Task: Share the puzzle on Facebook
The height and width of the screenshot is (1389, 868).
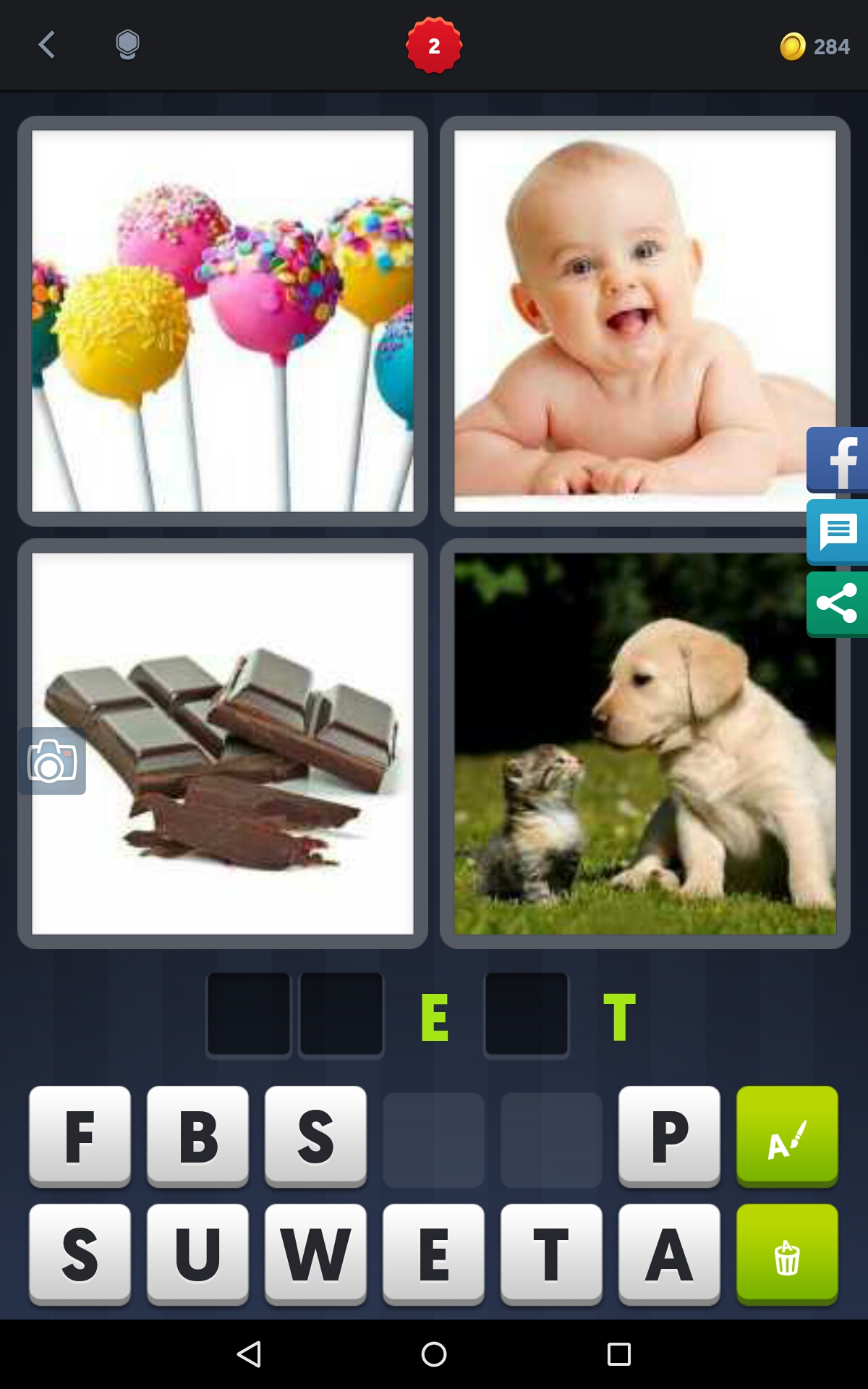Action: [x=838, y=460]
